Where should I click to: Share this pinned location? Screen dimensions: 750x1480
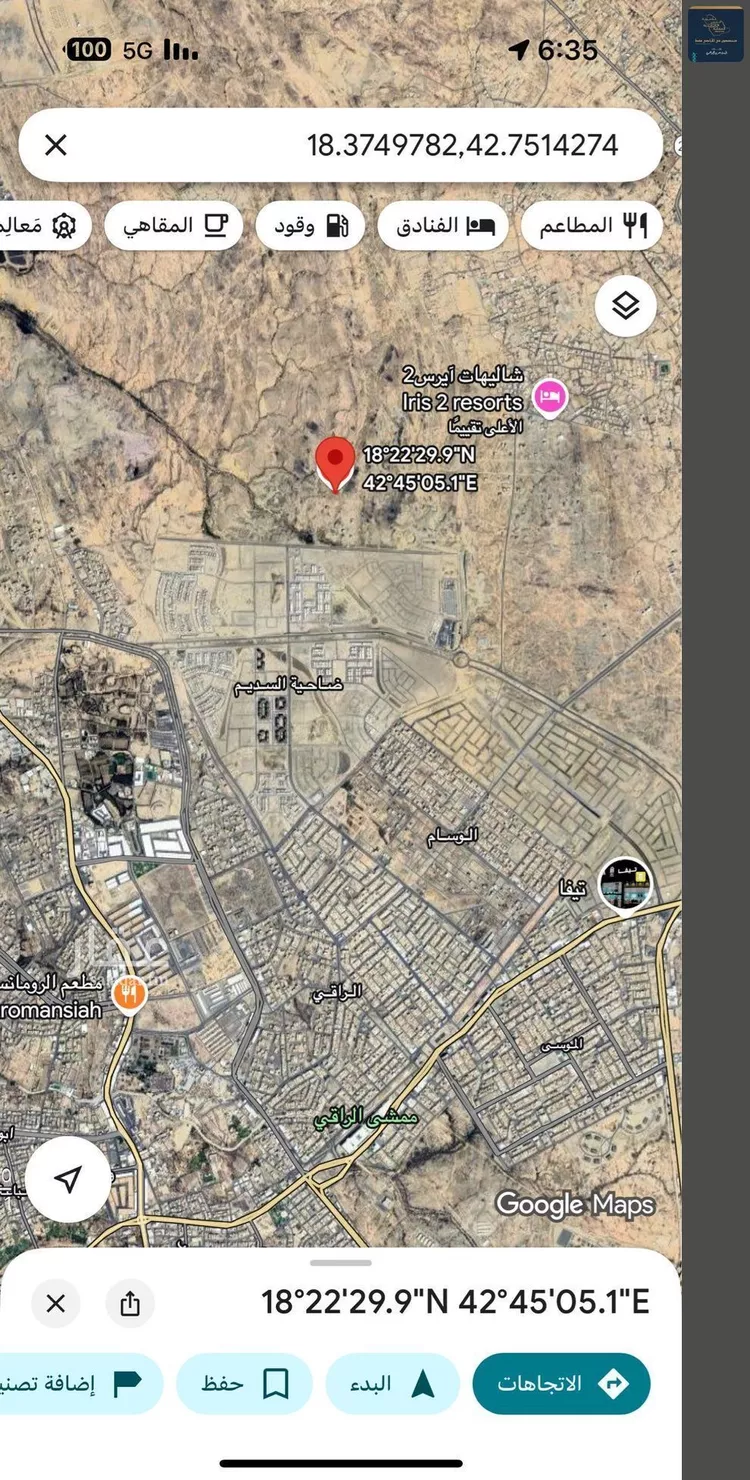[130, 1303]
